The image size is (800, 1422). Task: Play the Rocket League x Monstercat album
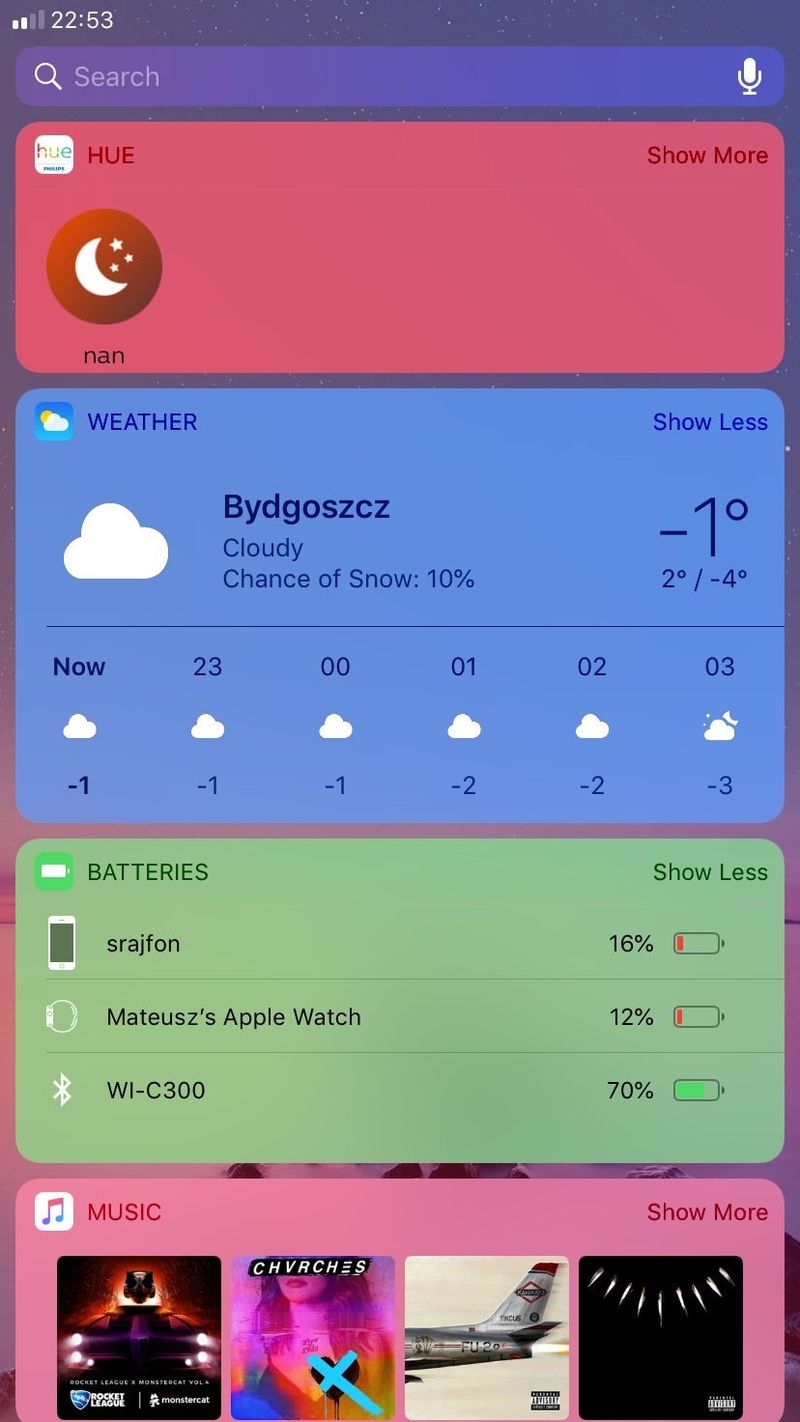click(139, 1337)
